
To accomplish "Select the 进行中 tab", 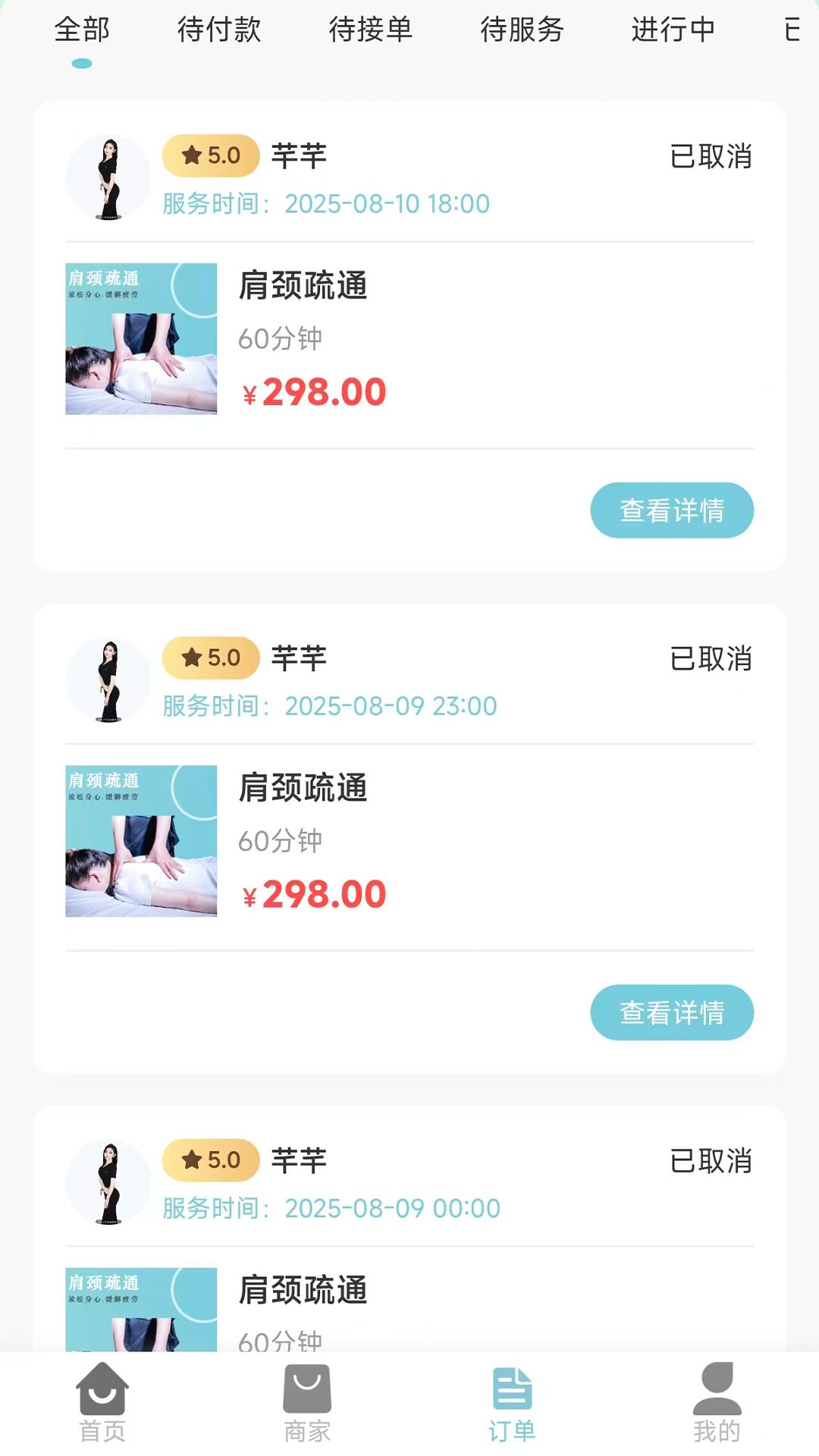I will pos(672,30).
